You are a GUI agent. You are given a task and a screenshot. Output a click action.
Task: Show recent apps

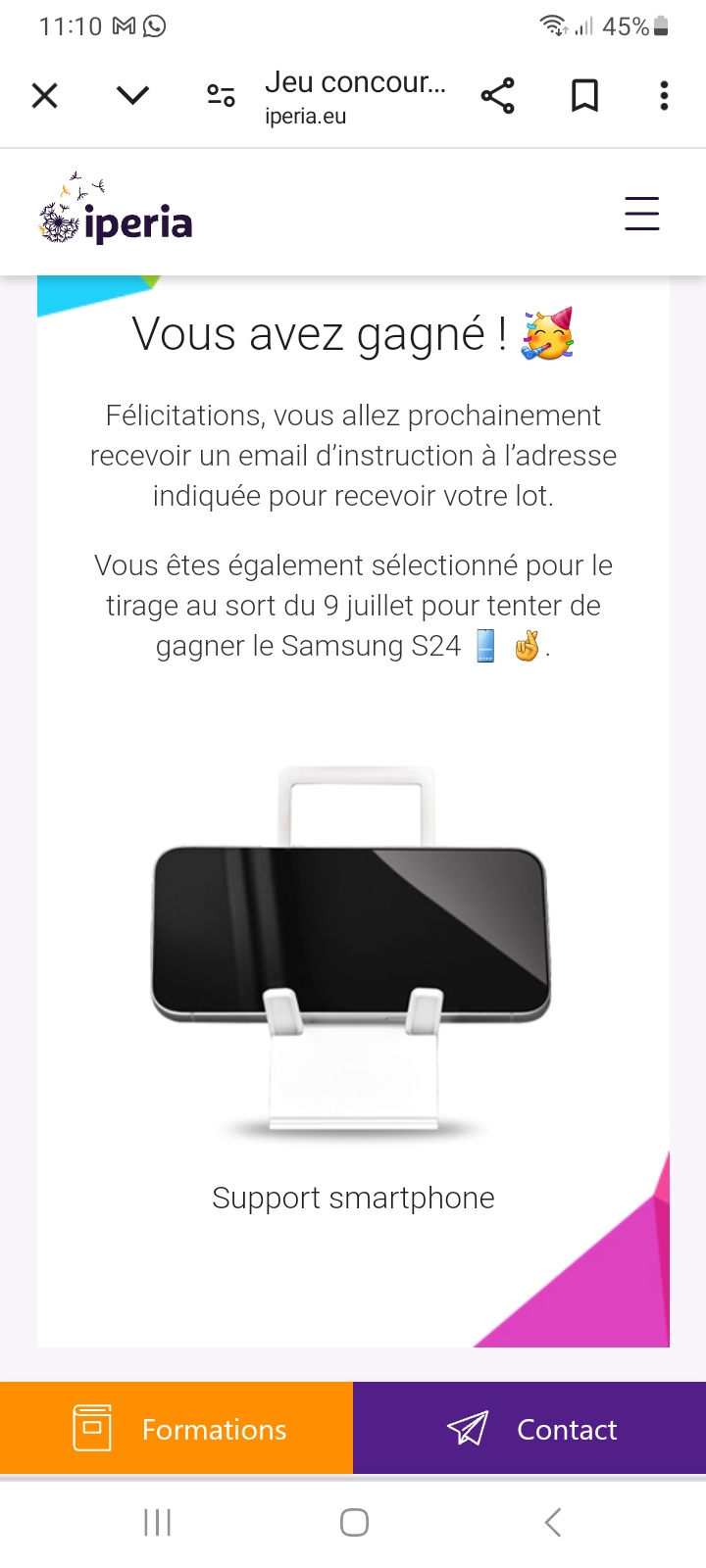click(x=157, y=1522)
